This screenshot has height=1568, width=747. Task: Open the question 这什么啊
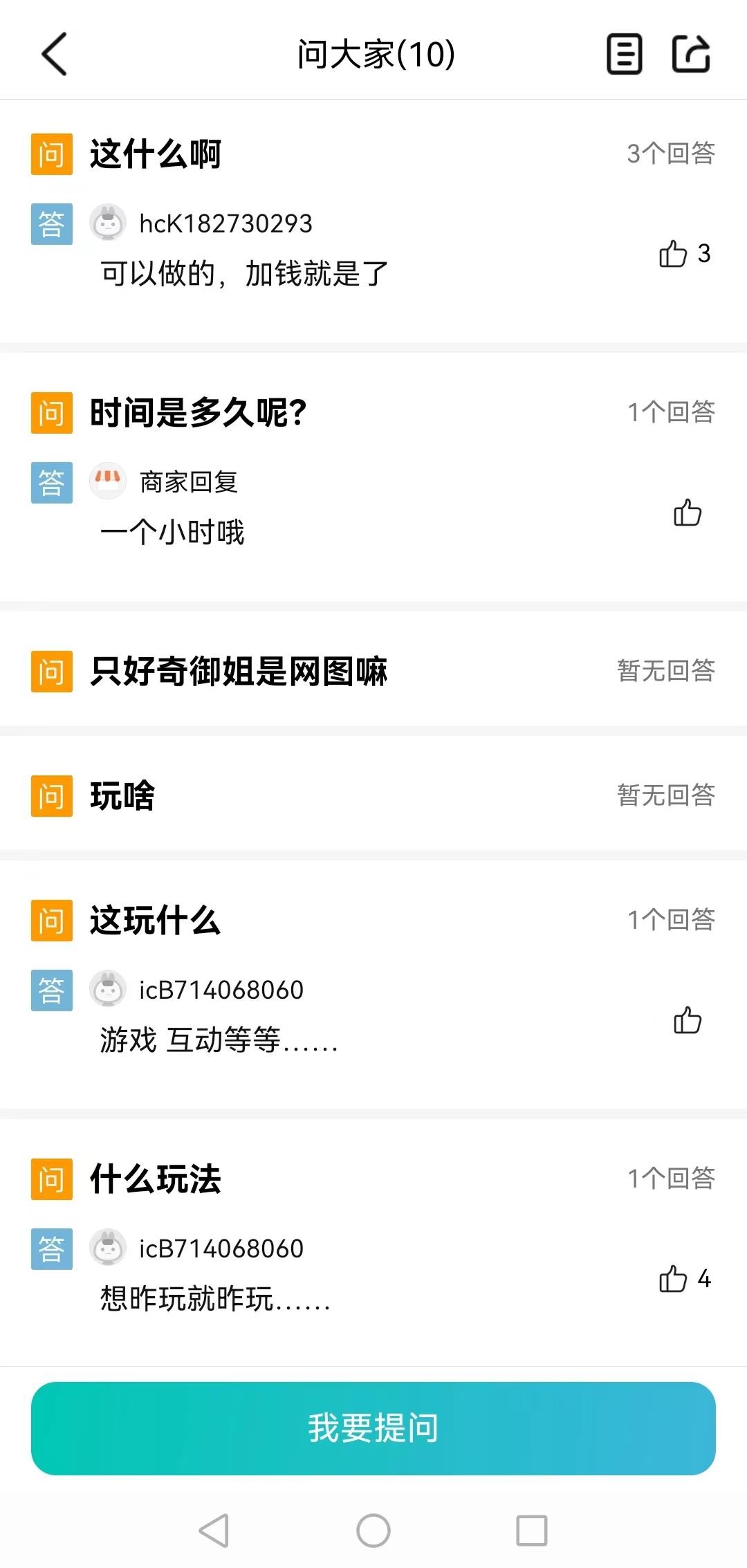point(156,154)
